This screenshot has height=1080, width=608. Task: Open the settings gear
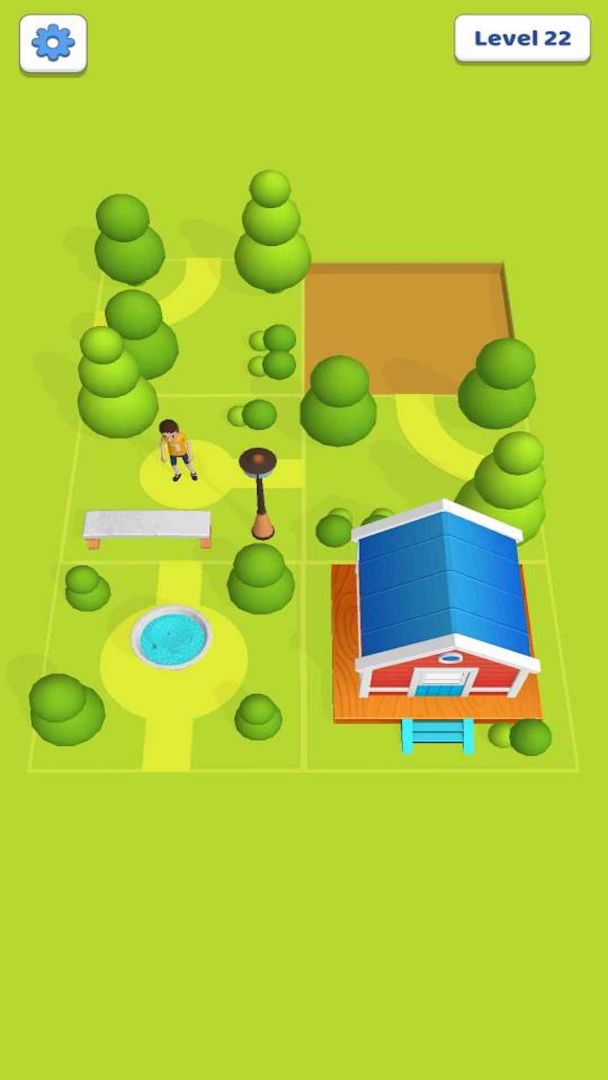[53, 43]
